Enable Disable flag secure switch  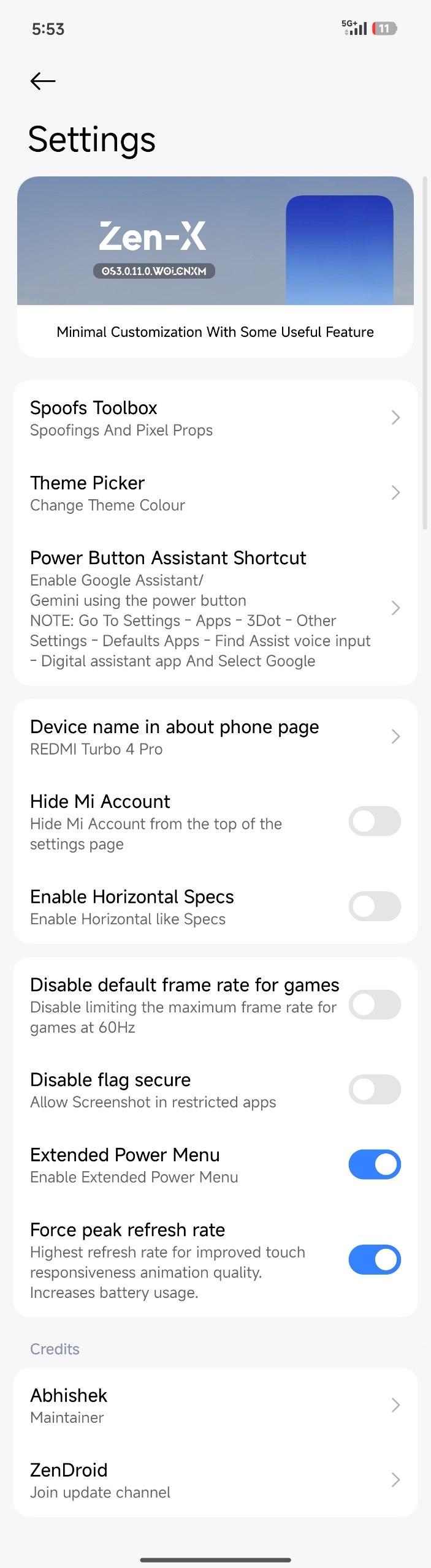click(x=375, y=1090)
